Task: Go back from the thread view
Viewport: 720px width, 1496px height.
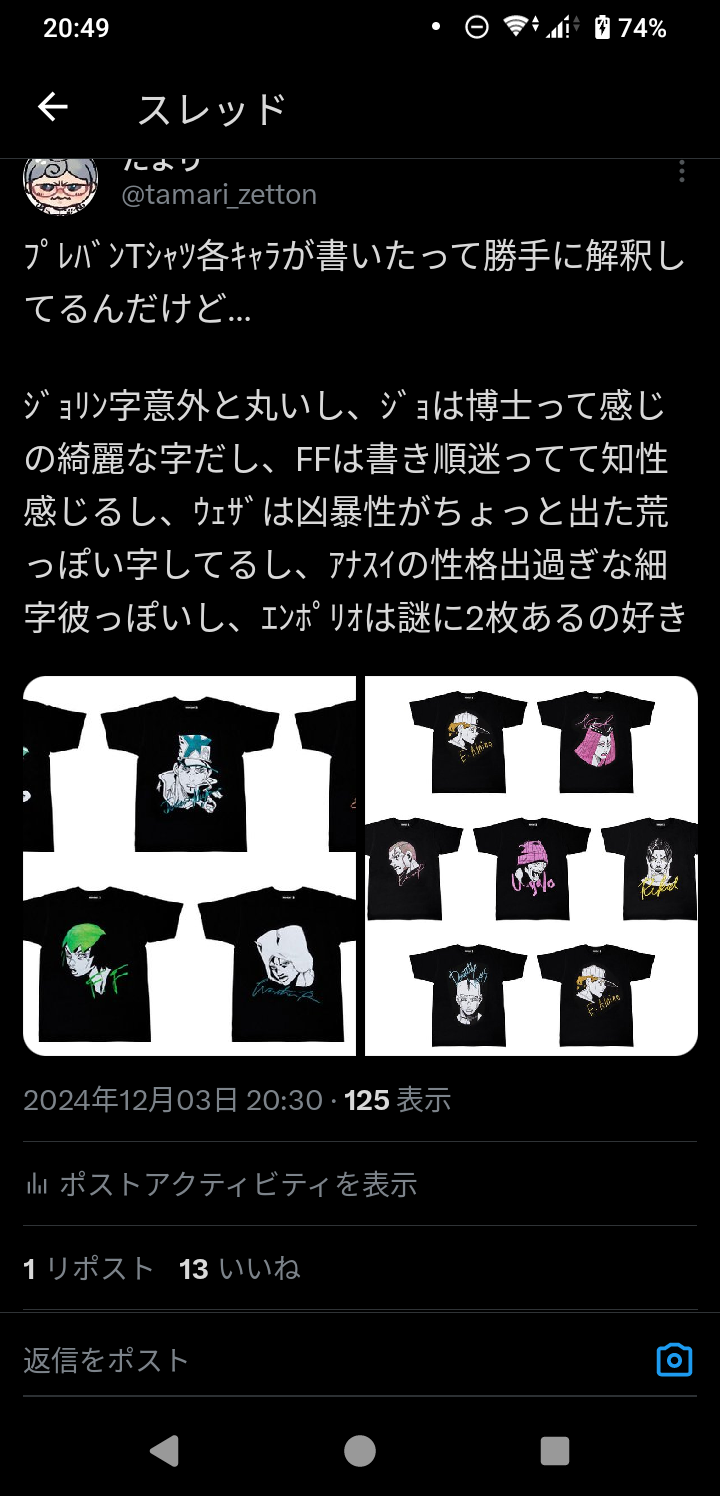Action: pos(52,107)
